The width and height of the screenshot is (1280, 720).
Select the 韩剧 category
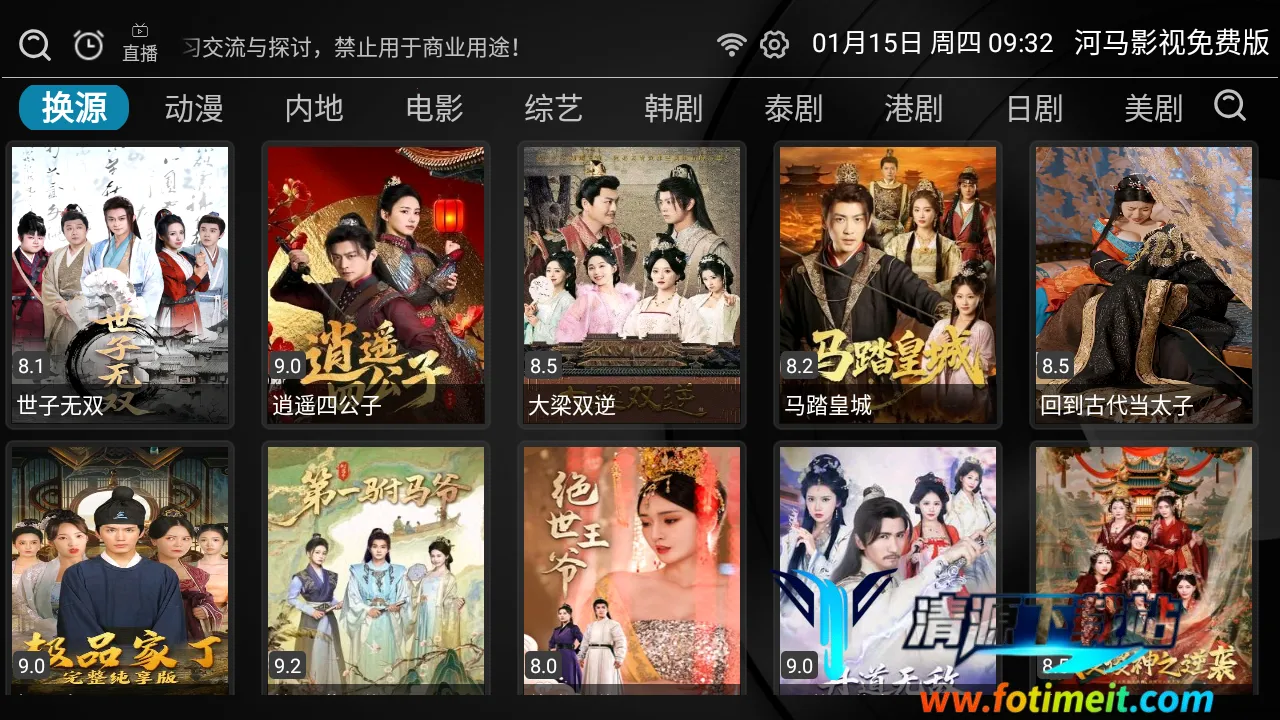tap(674, 108)
